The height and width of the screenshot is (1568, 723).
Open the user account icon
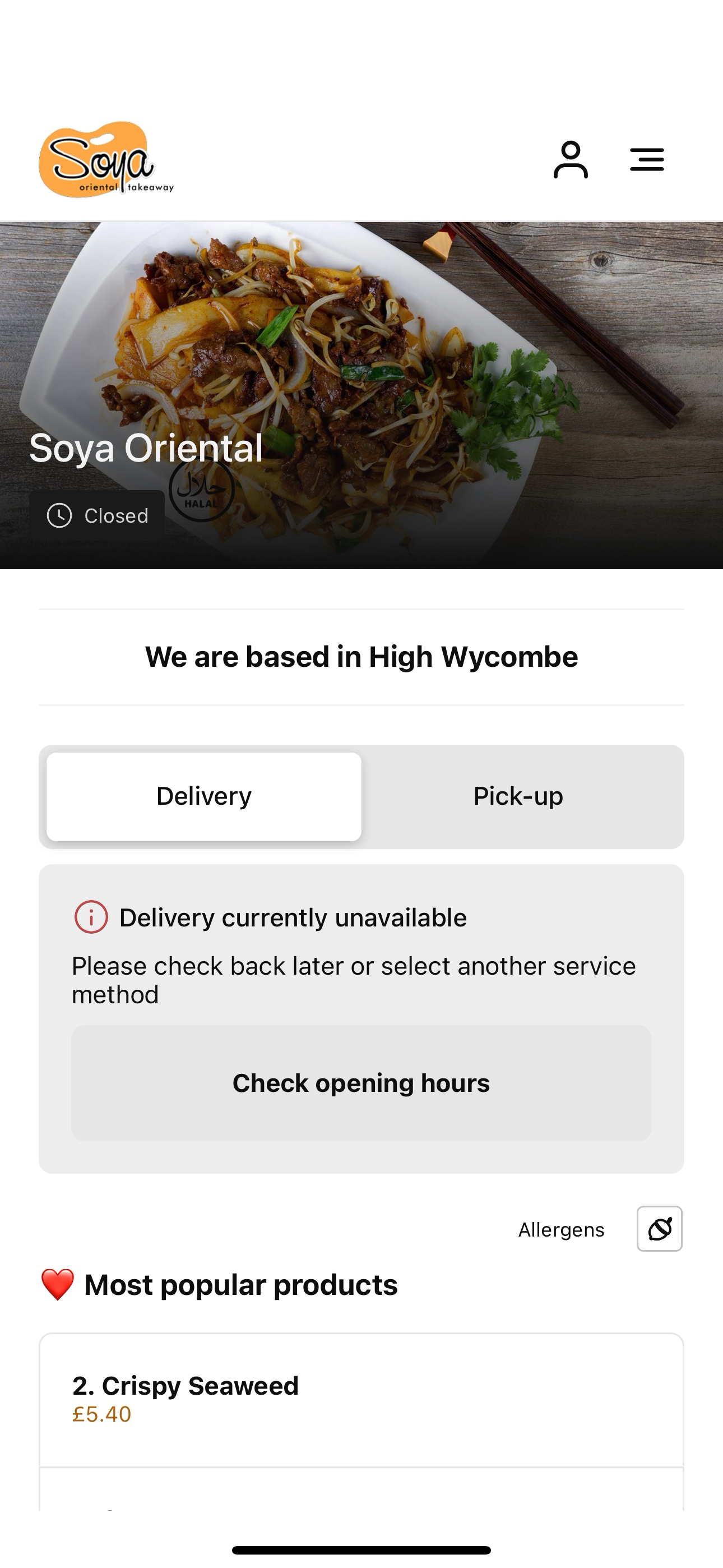(570, 160)
